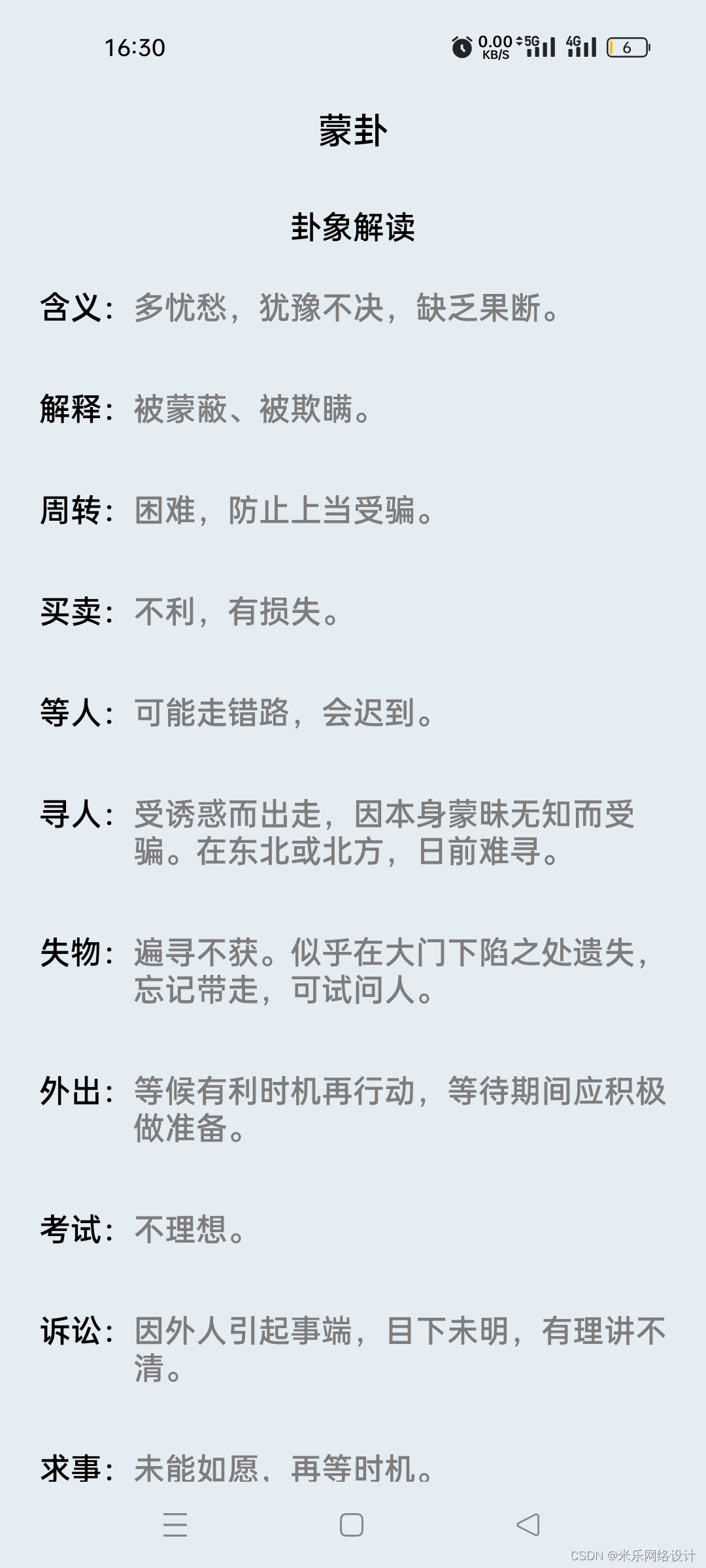
Task: Go back using the system back triangle
Action: [528, 1525]
